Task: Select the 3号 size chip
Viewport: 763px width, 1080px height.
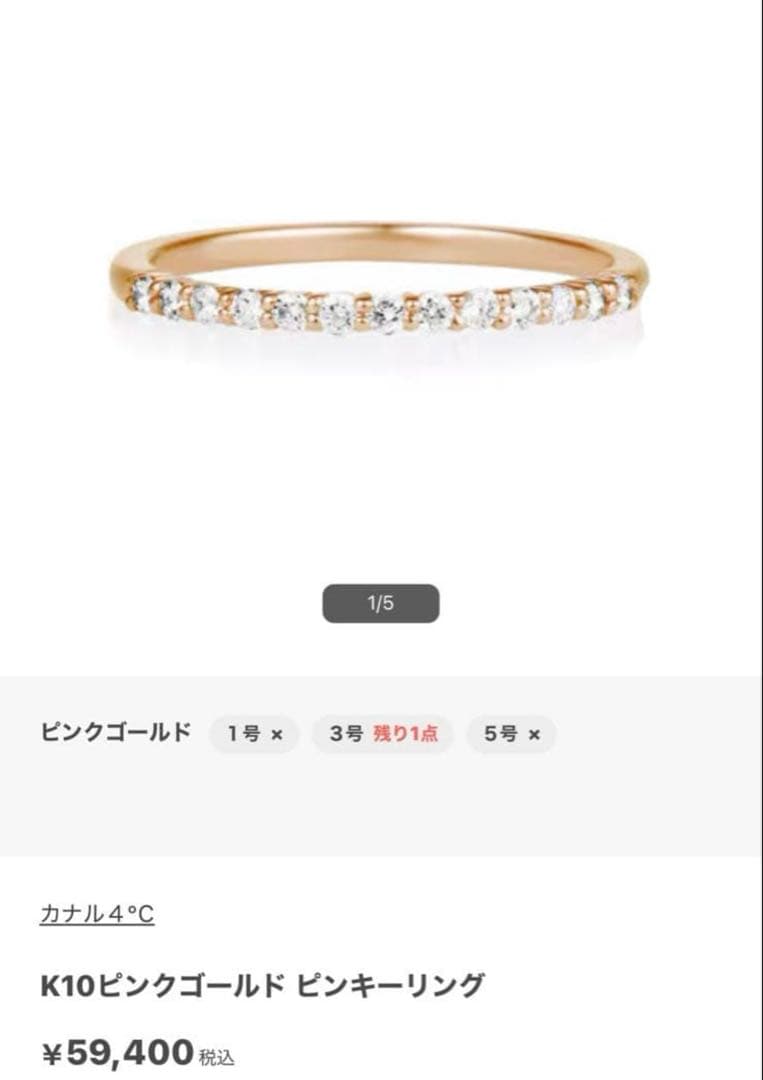Action: point(383,734)
